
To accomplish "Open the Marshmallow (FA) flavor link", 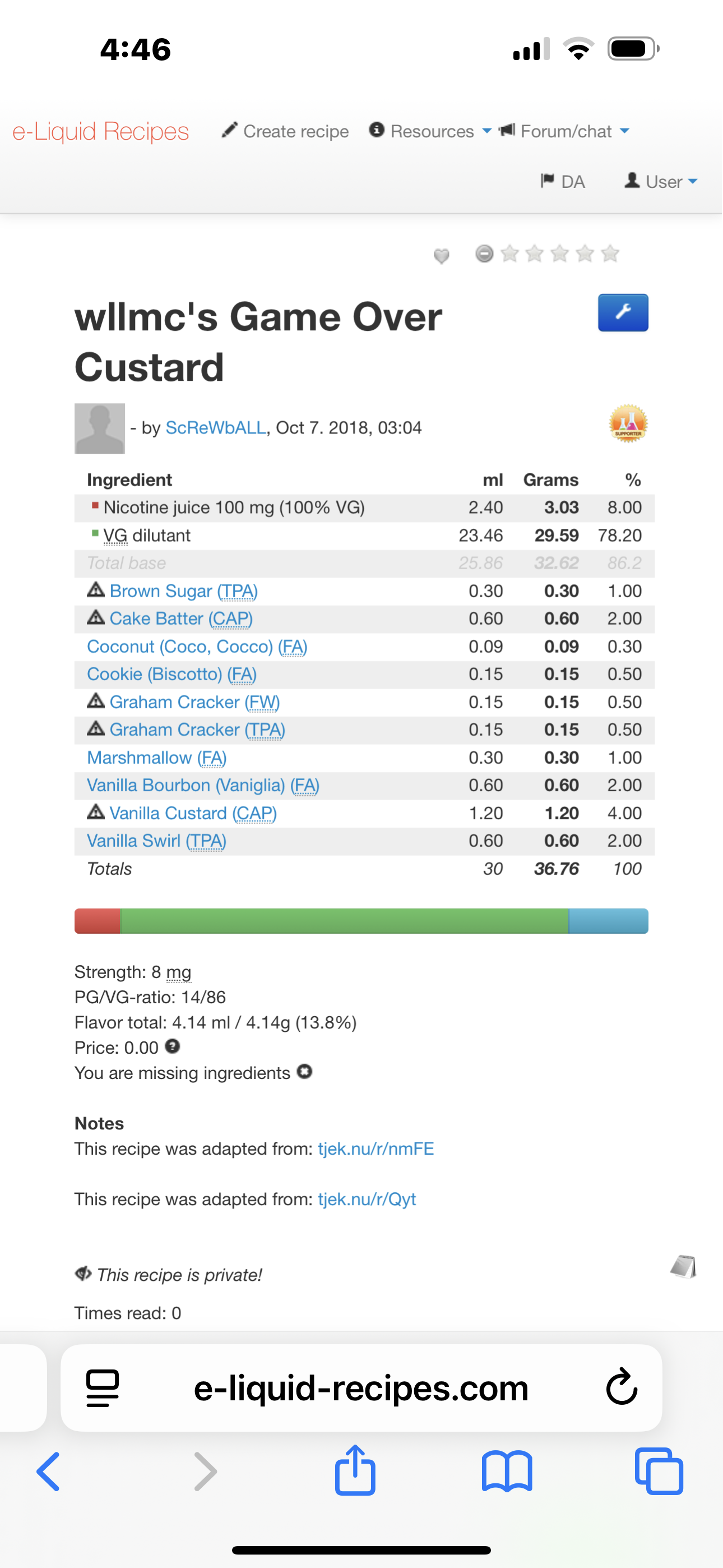I will pos(156,758).
